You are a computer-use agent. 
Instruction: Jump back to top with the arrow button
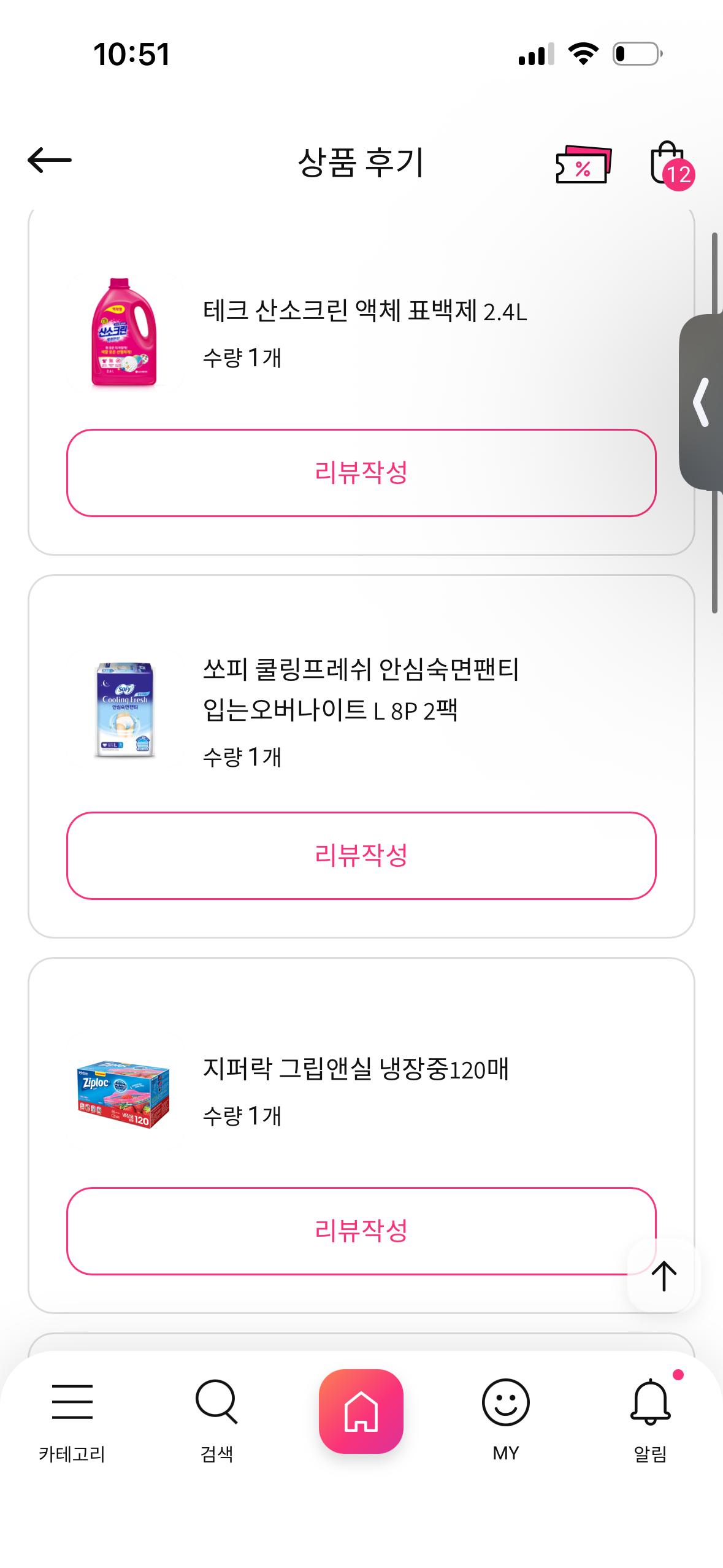(664, 1276)
